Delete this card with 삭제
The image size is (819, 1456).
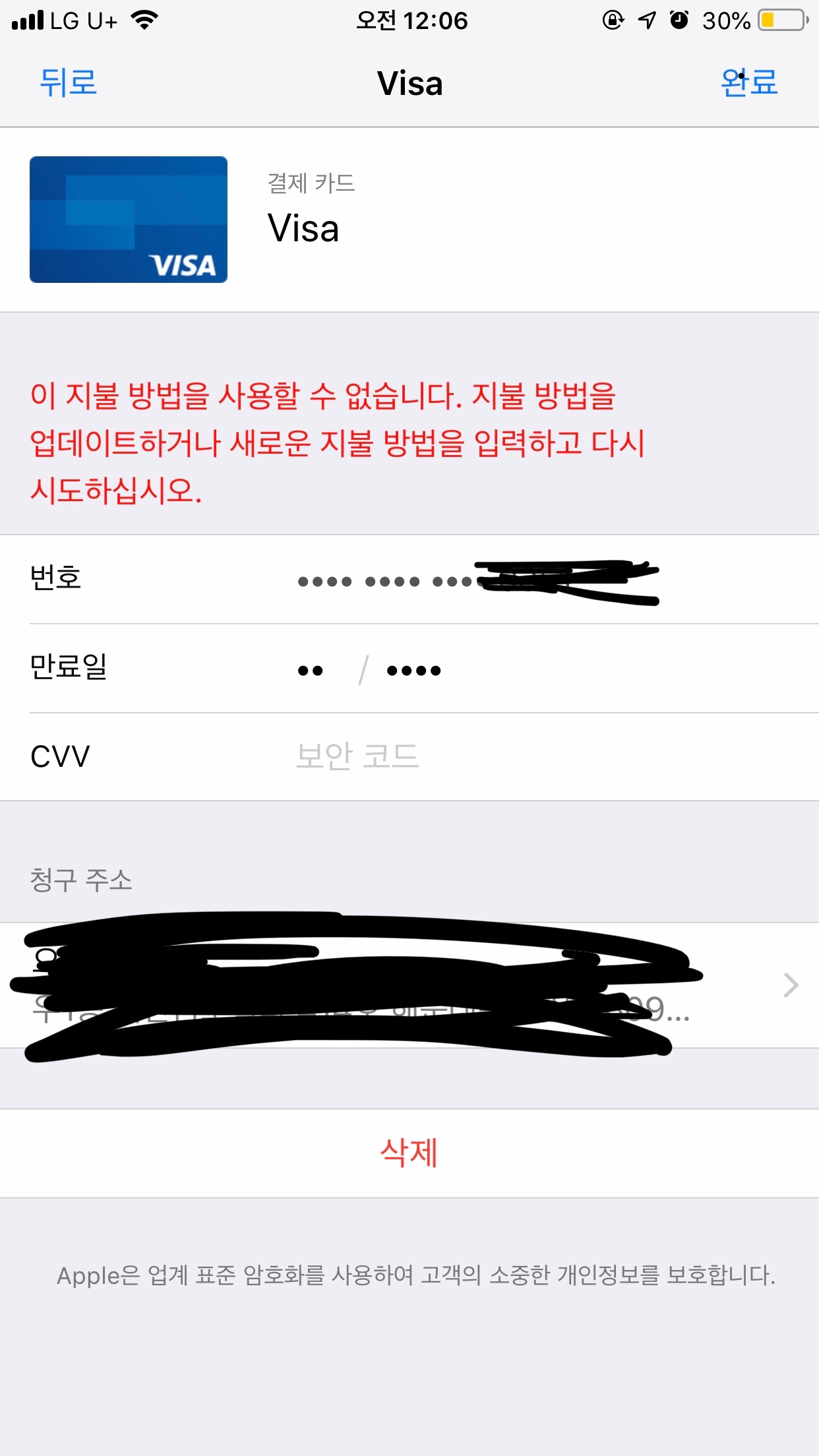tap(409, 1153)
